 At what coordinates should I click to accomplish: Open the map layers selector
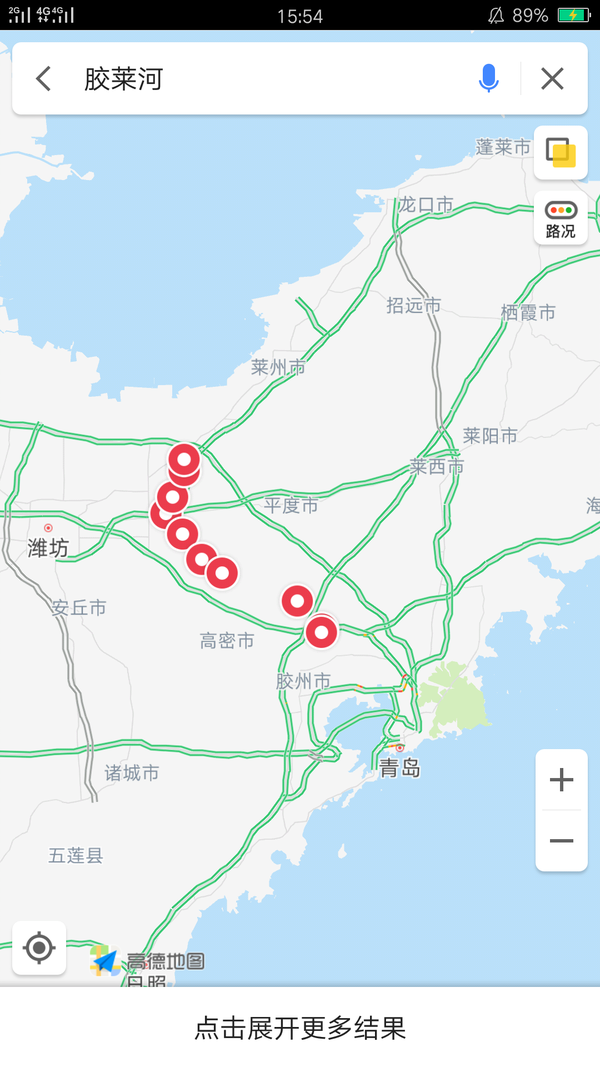pyautogui.click(x=561, y=153)
